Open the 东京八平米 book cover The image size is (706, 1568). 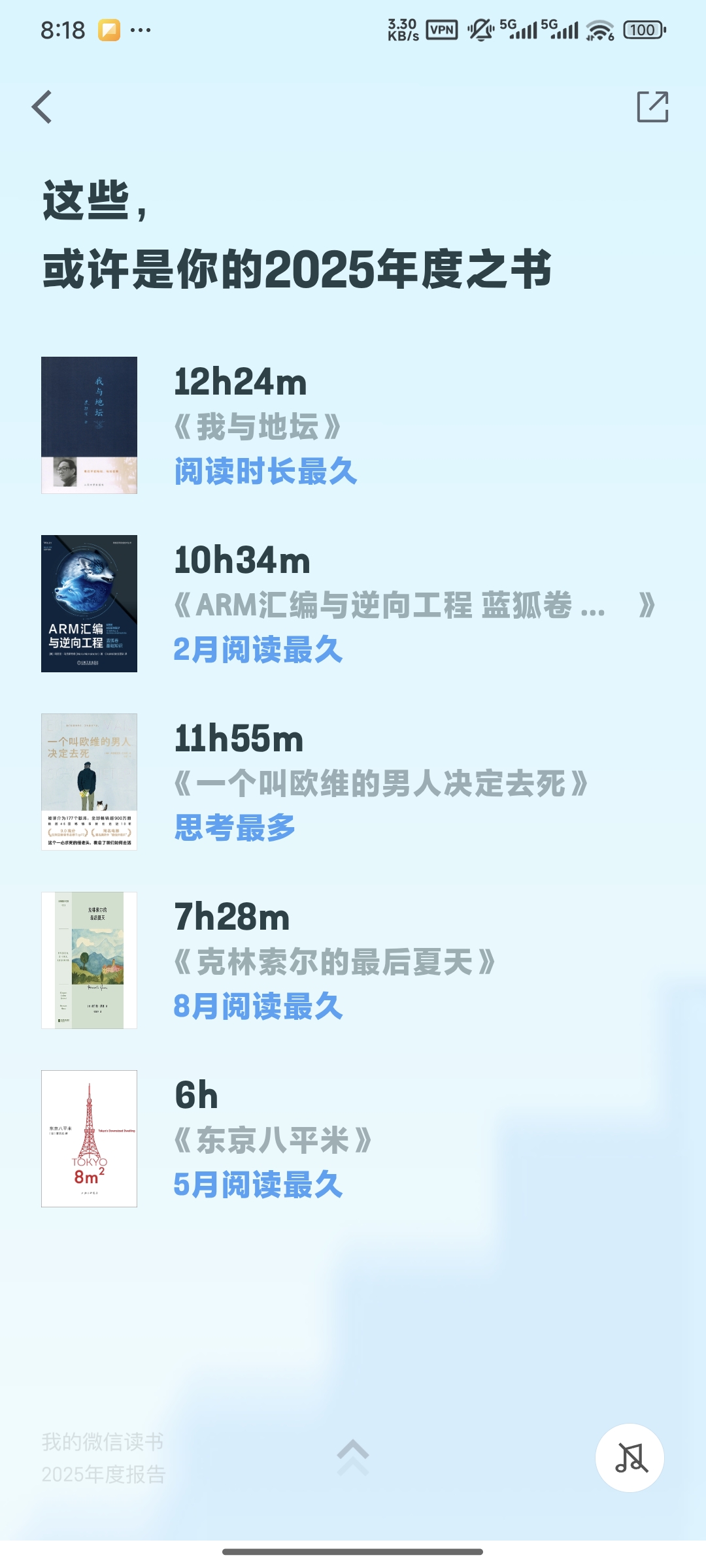[x=90, y=1137]
